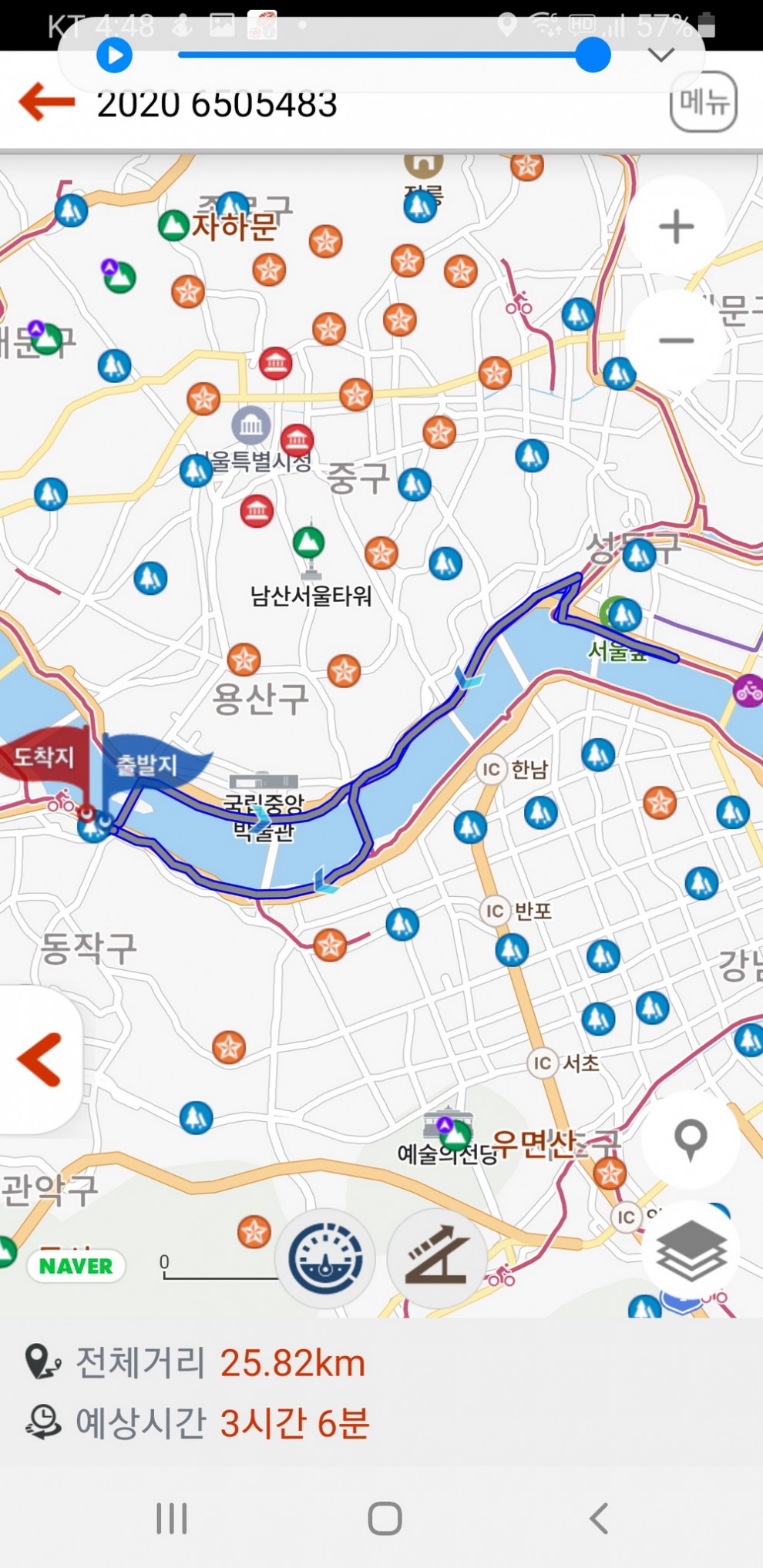Open the 메뉴 menu button
This screenshot has height=1568, width=763.
pos(704,102)
